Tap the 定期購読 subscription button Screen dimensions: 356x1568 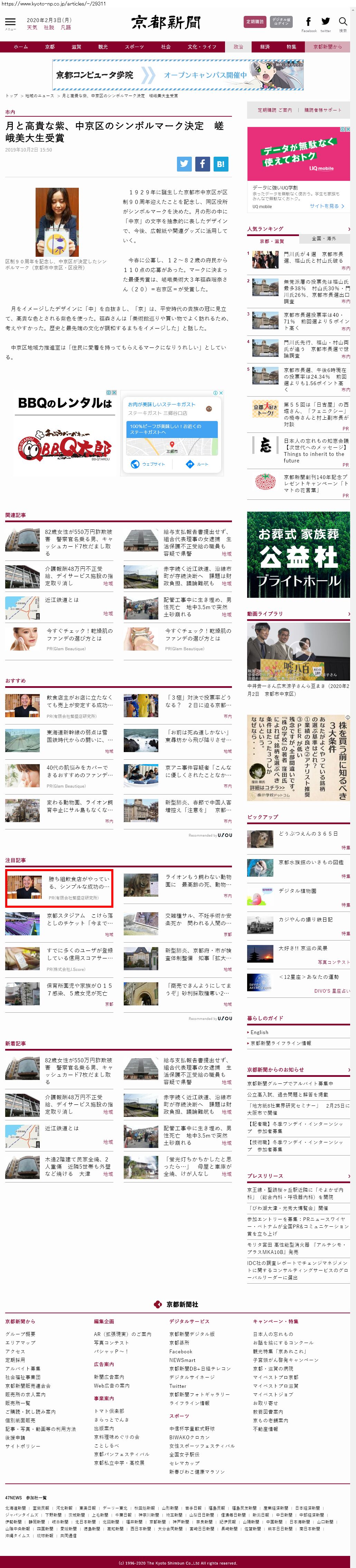click(255, 22)
